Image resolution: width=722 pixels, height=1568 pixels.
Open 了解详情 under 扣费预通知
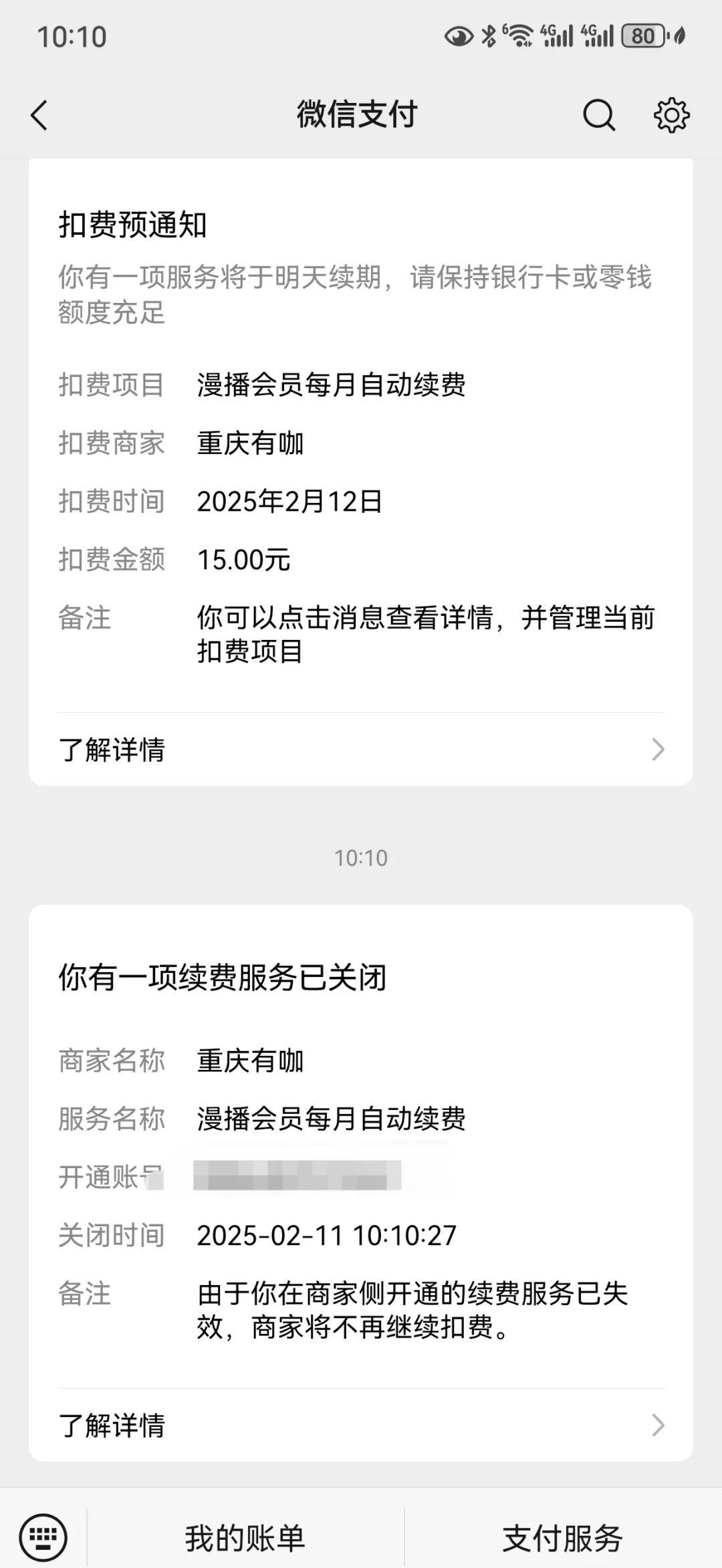pyautogui.click(x=361, y=750)
